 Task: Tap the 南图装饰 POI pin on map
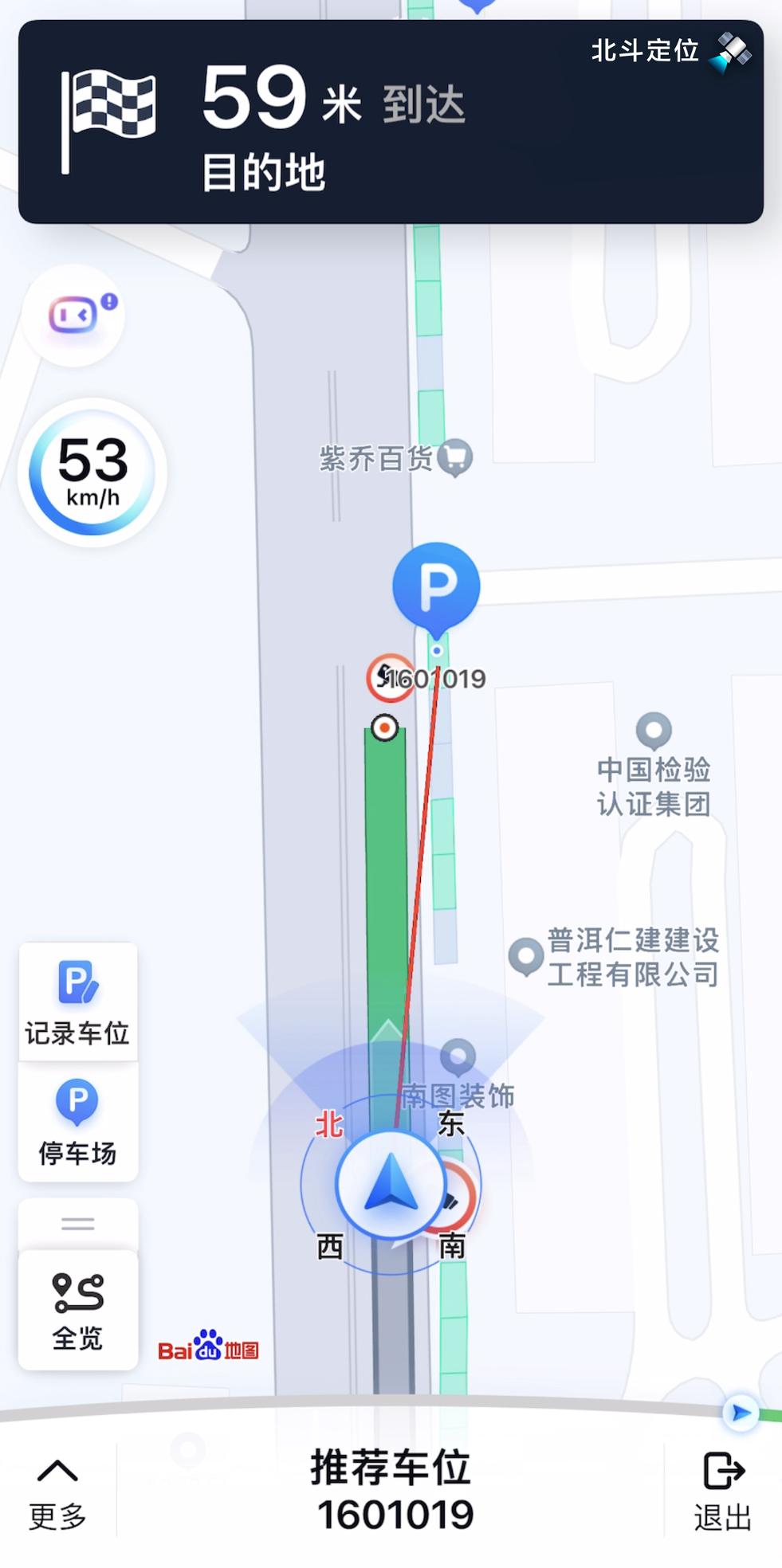[459, 1057]
